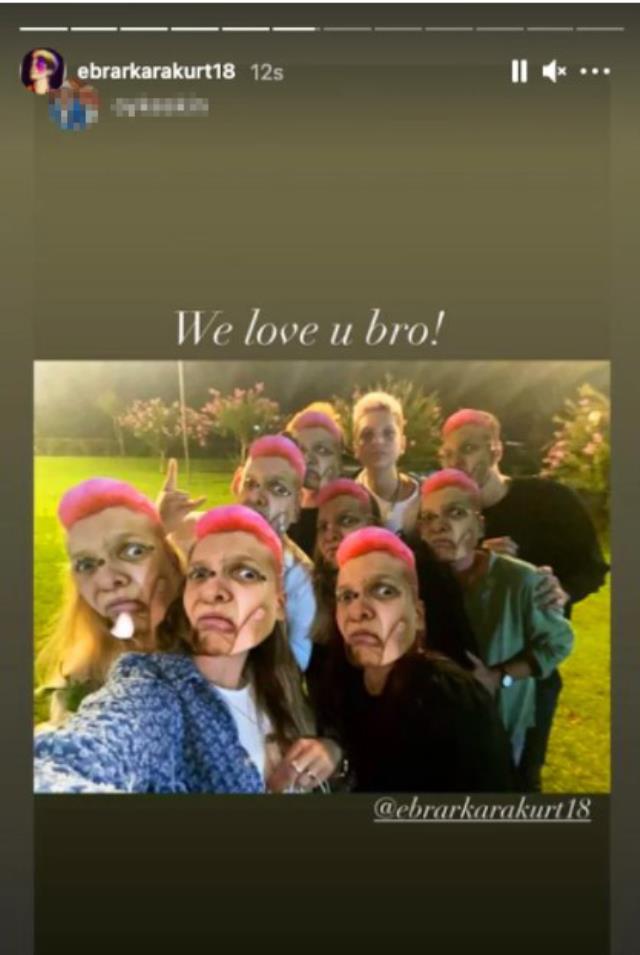
Task: Pause the story playback
Action: coord(519,71)
